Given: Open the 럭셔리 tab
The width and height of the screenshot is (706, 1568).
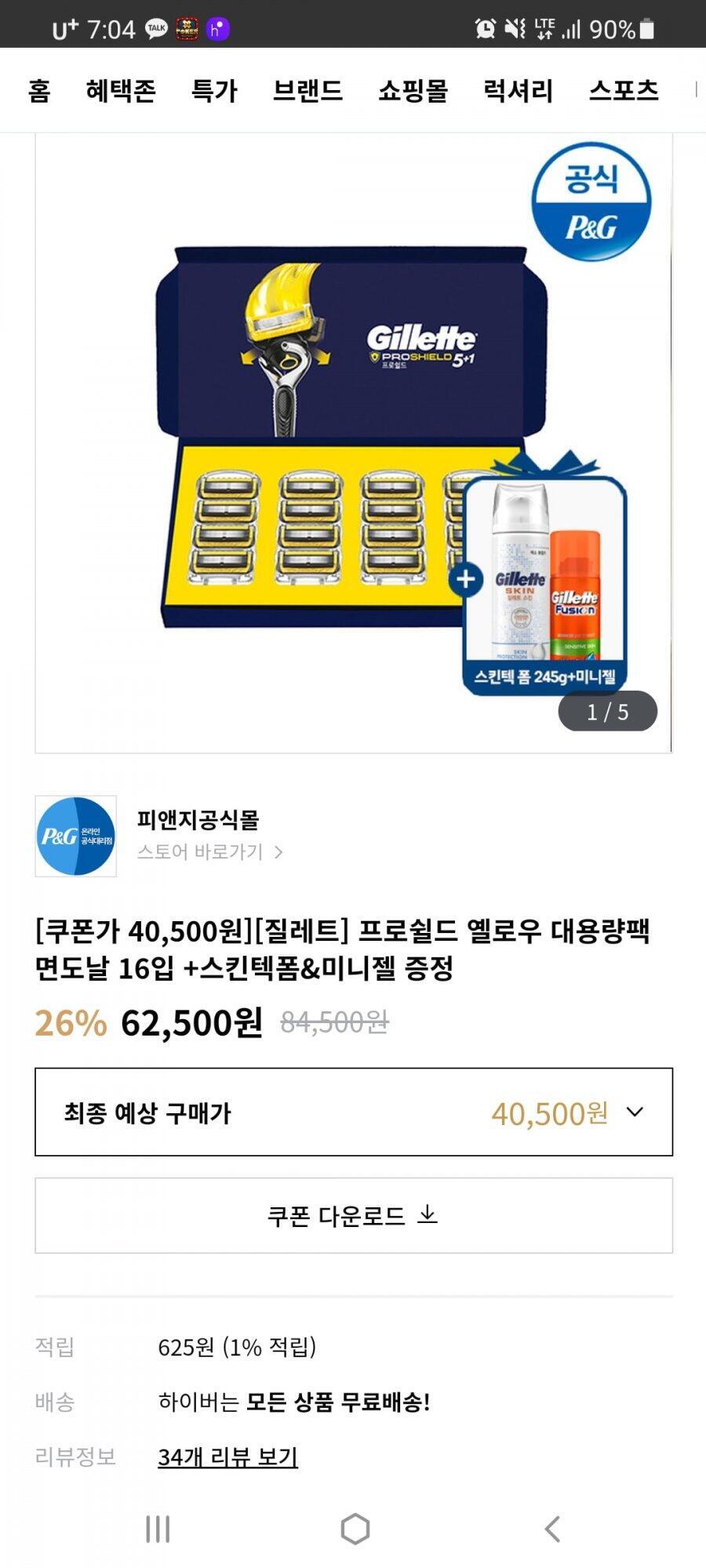Looking at the screenshot, I should (x=518, y=91).
